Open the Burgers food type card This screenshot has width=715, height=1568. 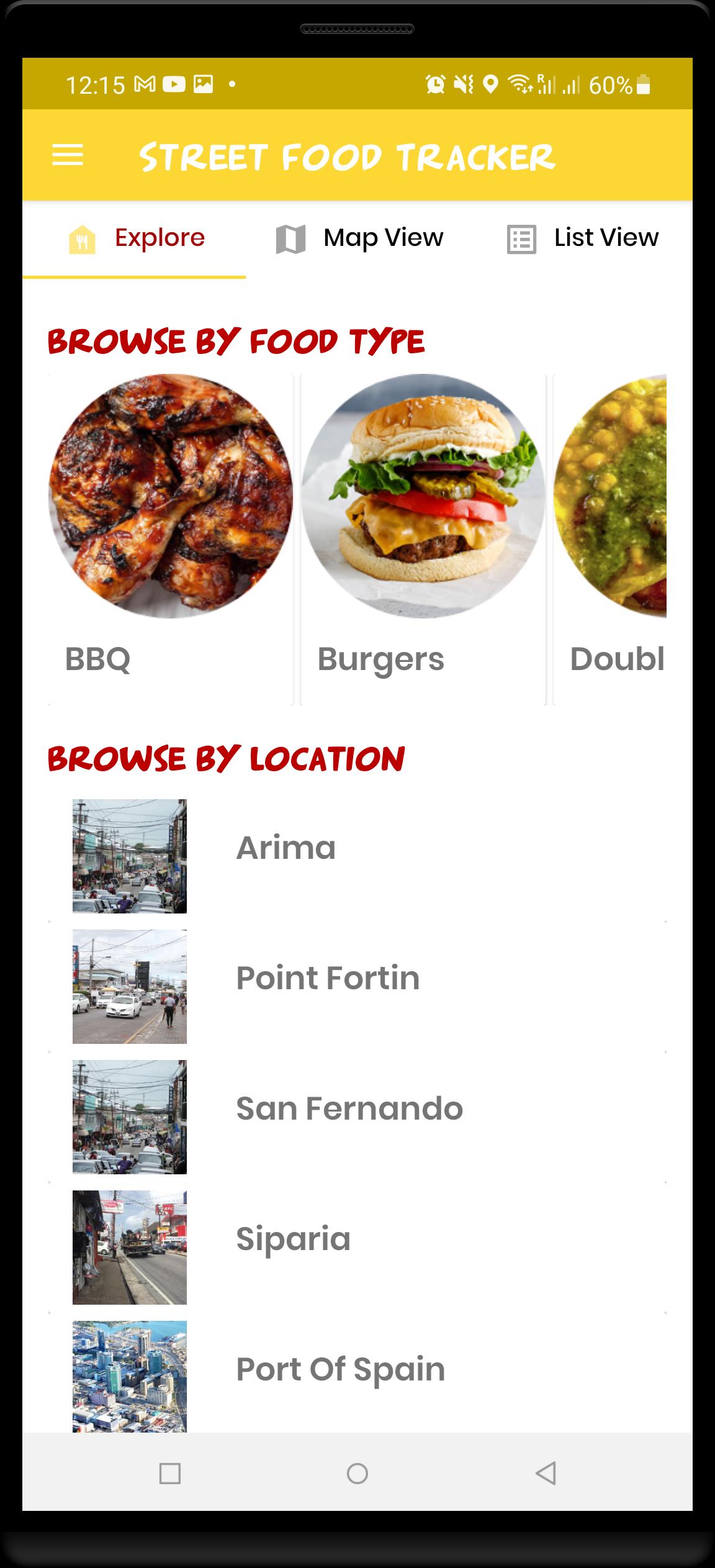pos(423,539)
